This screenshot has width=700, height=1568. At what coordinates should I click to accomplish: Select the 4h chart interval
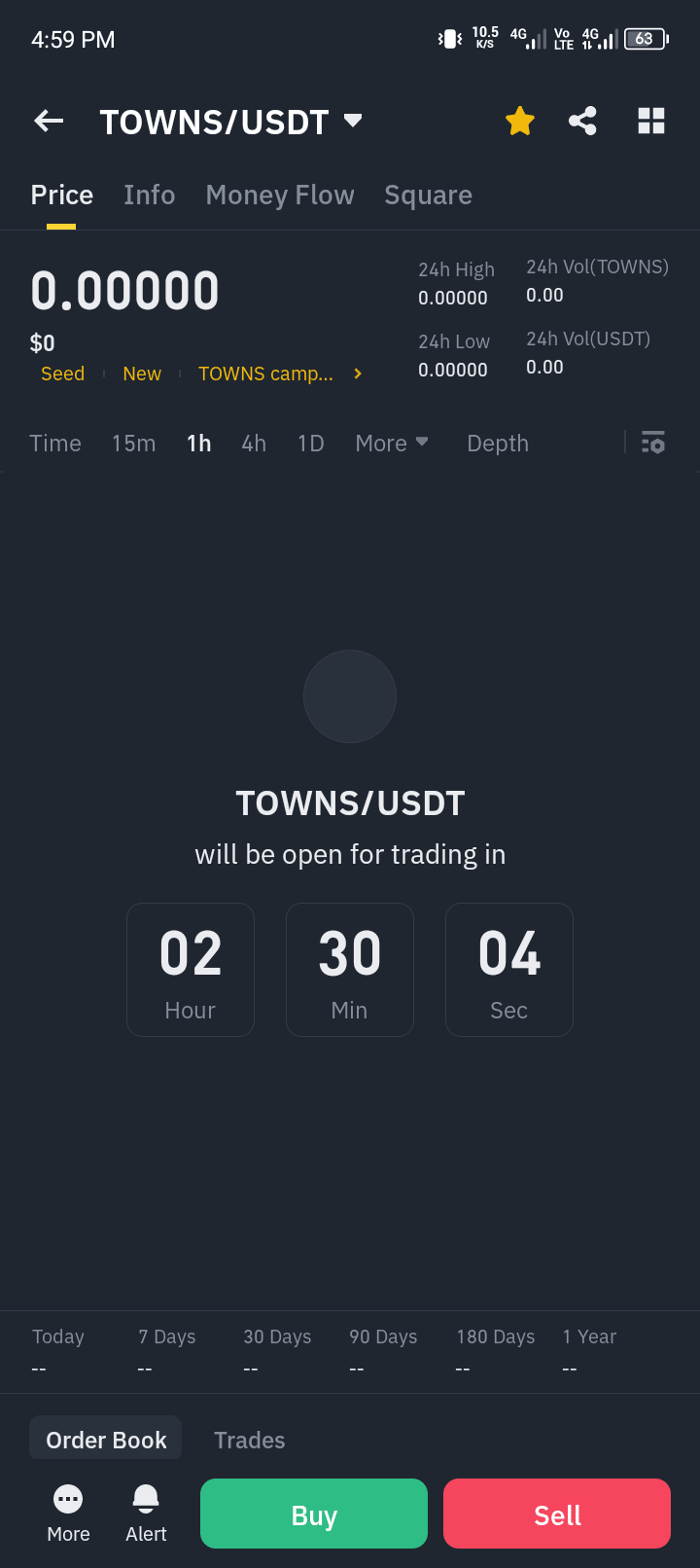(x=254, y=444)
